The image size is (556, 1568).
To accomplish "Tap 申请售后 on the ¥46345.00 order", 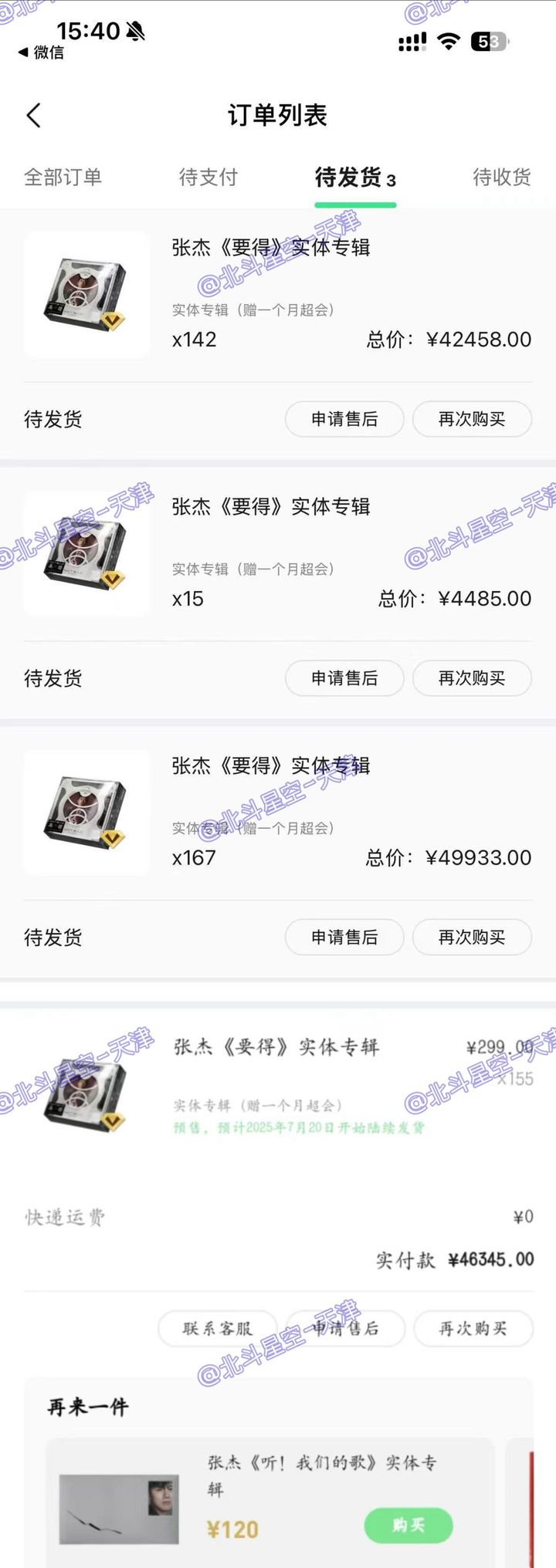I will [x=345, y=1329].
